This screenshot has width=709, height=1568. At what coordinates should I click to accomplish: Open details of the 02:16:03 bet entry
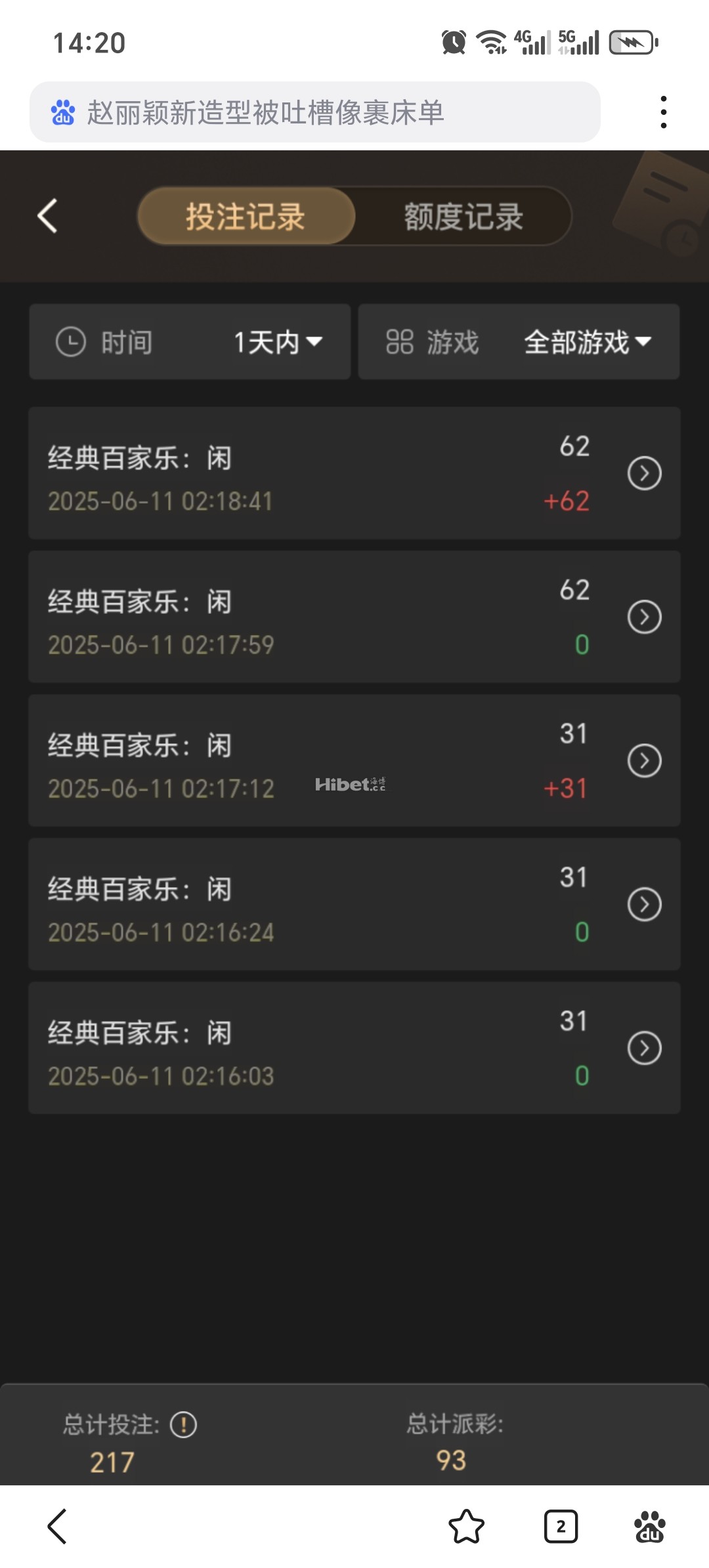coord(645,1049)
